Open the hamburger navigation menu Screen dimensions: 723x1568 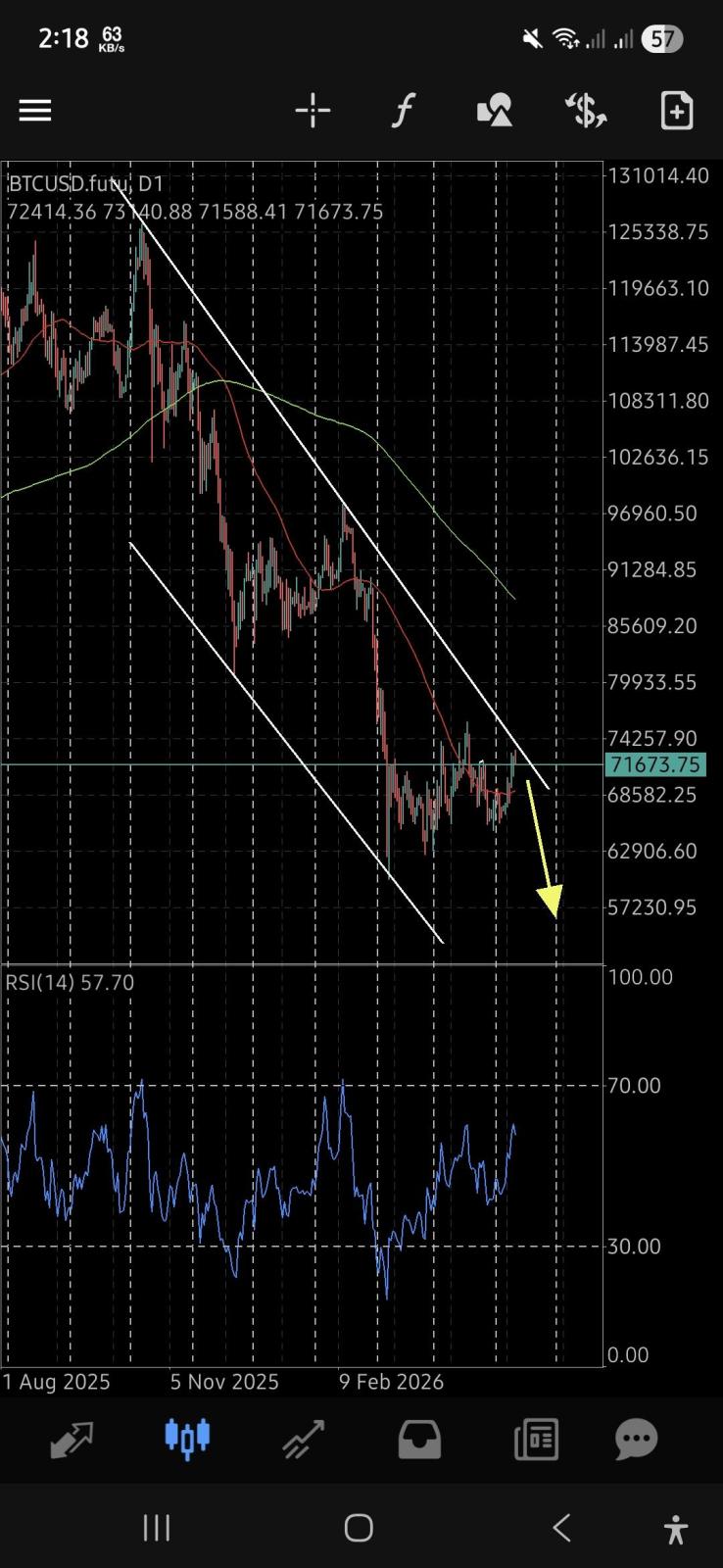pyautogui.click(x=35, y=110)
